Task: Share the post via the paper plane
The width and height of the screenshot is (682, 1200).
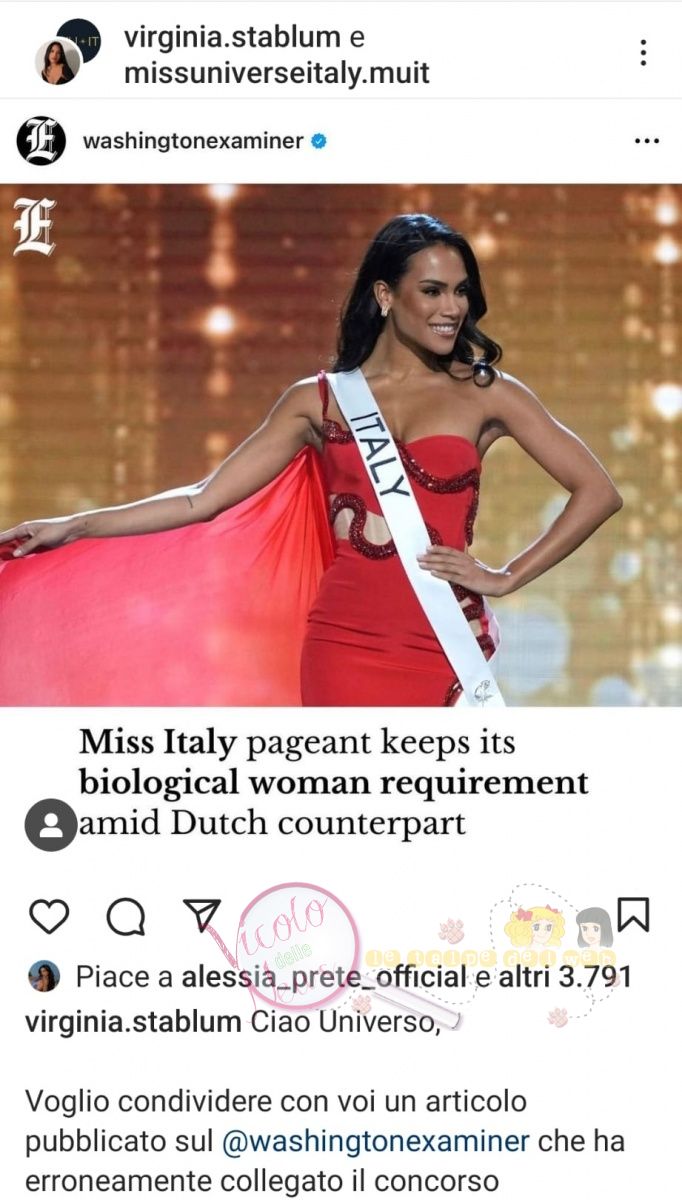Action: [201, 916]
